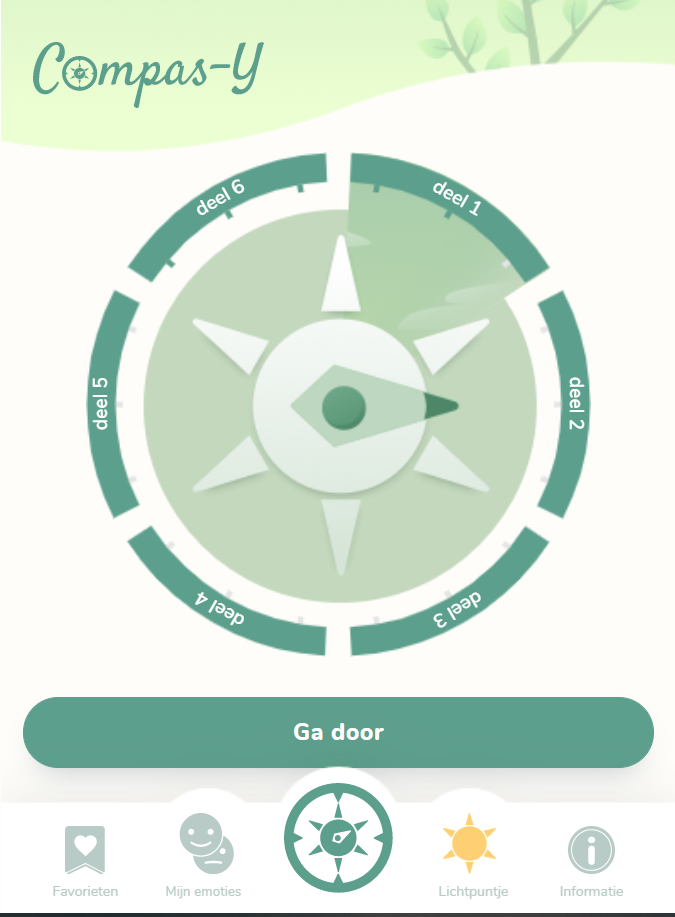Pick deel 5 on the compass ring
Image resolution: width=675 pixels, height=917 pixels.
tap(103, 404)
